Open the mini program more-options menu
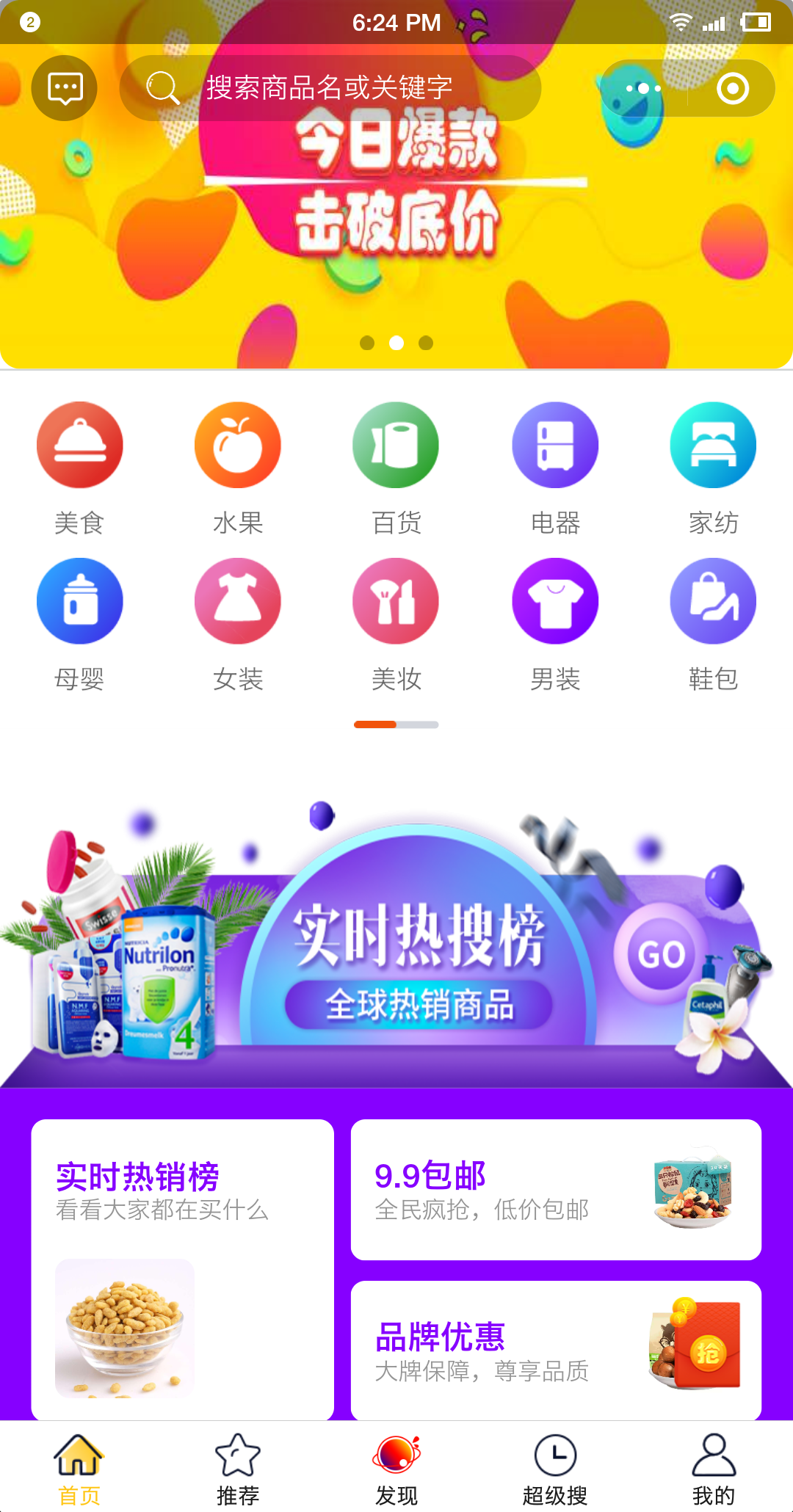 (643, 89)
